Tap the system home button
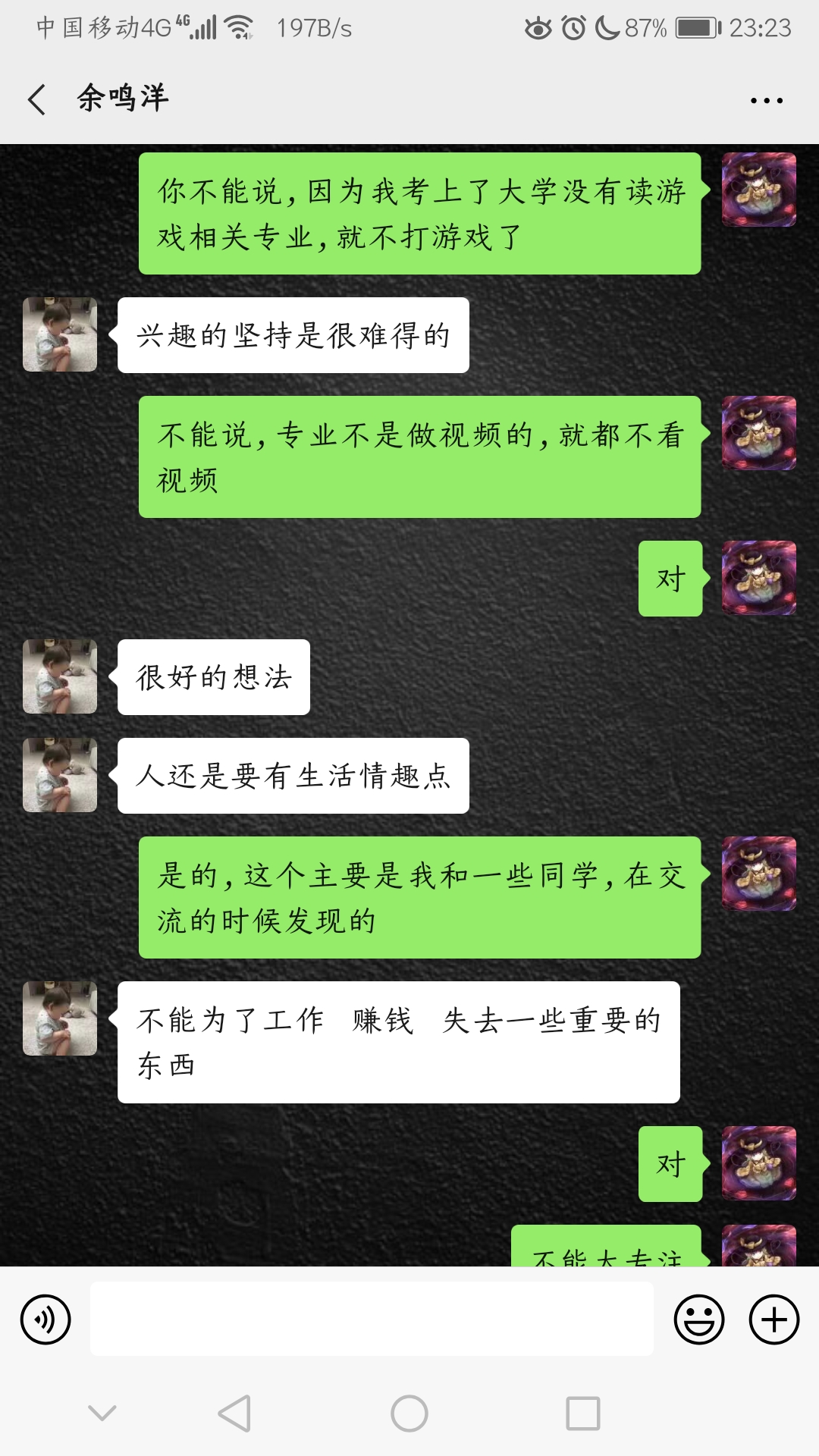The height and width of the screenshot is (1456, 819). click(409, 1414)
